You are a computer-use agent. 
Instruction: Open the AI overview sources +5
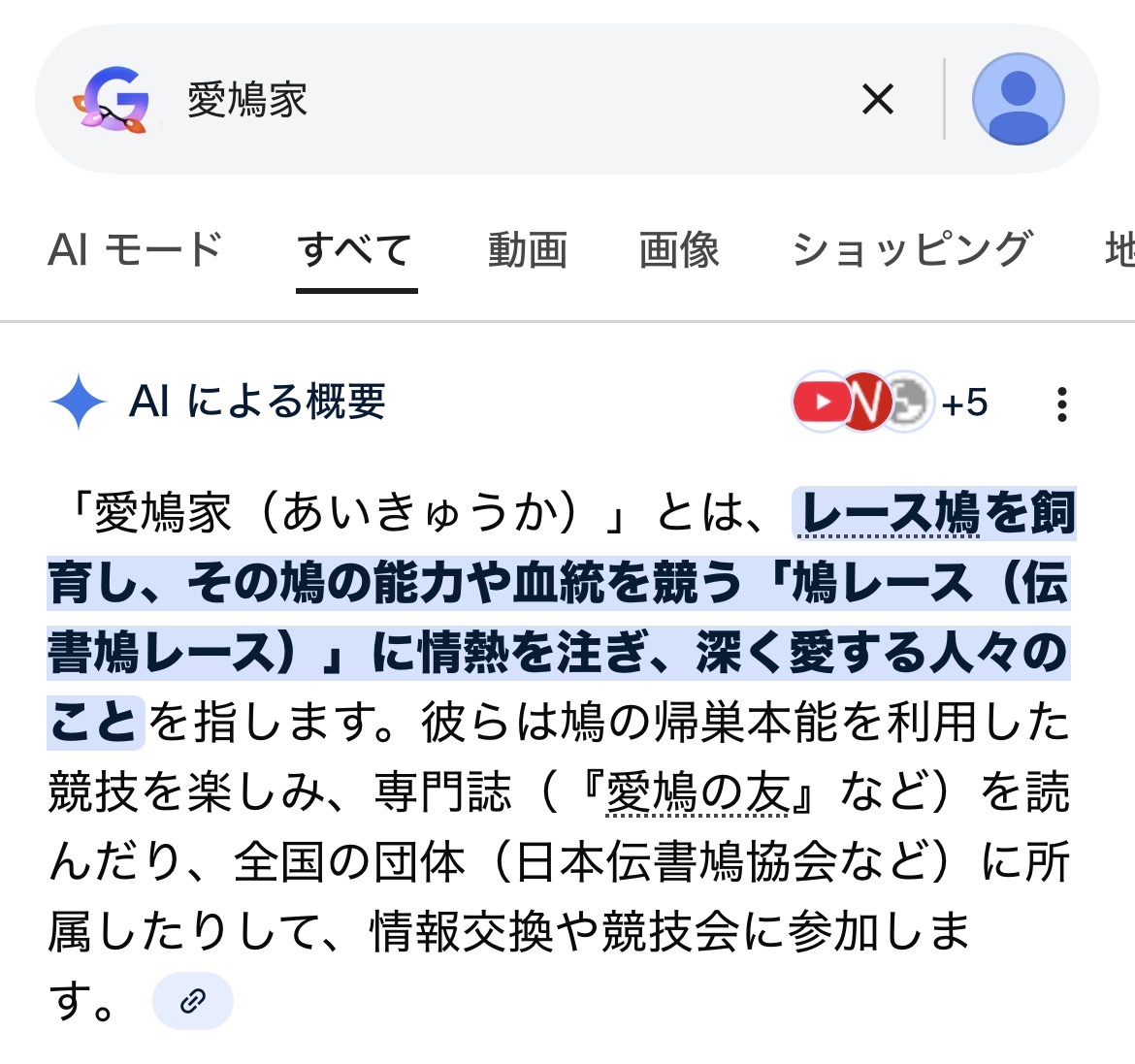point(891,402)
